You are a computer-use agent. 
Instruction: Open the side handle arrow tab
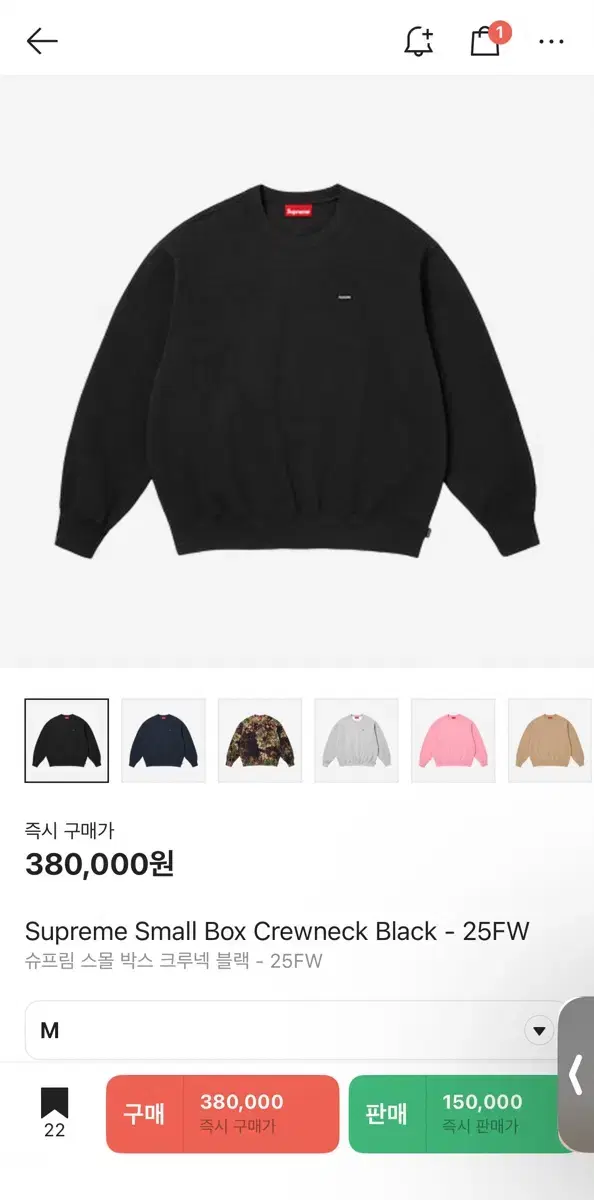coord(576,1075)
